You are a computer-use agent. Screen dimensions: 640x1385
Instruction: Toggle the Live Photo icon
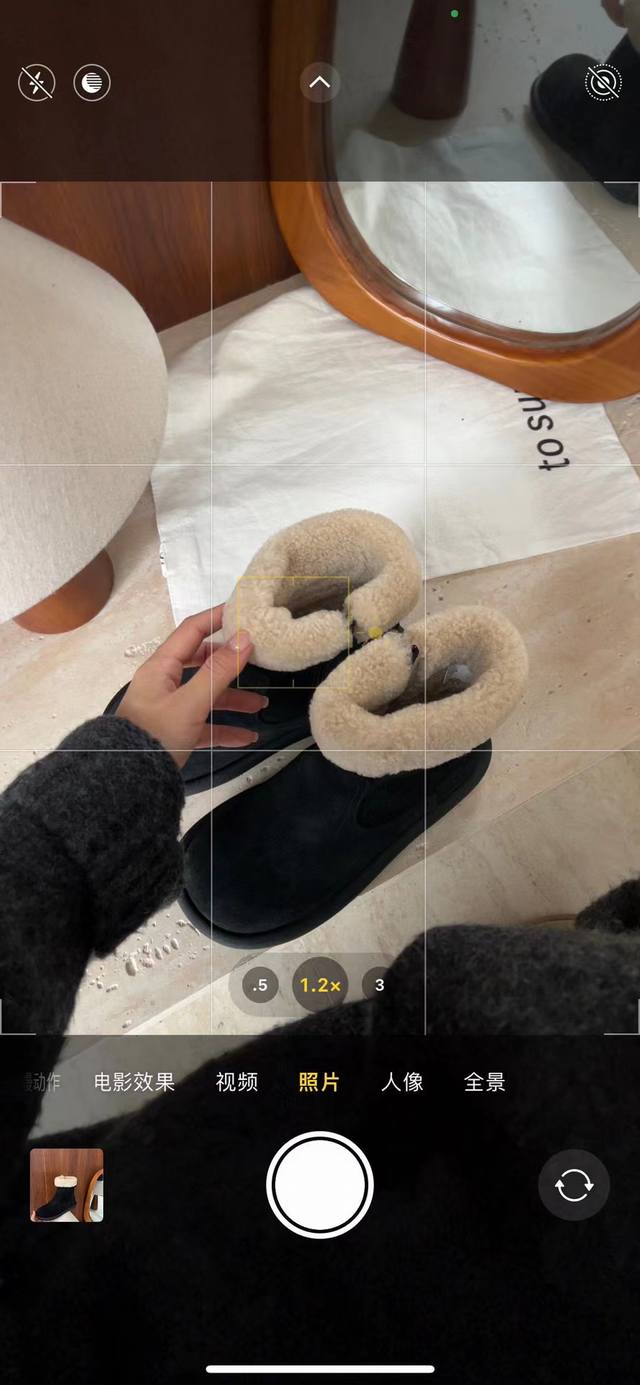[x=603, y=84]
